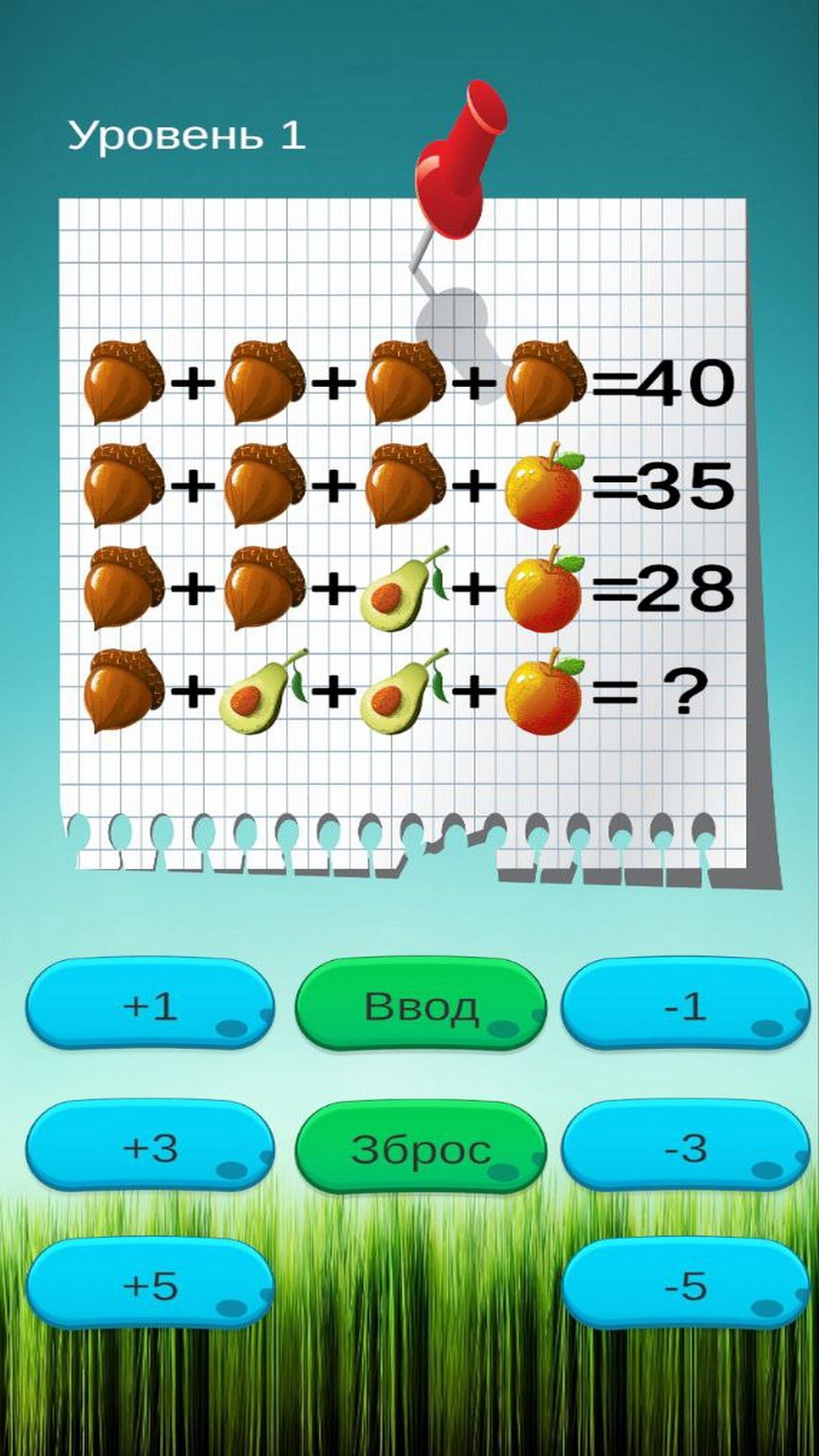Hit the -5 button

686,1284
